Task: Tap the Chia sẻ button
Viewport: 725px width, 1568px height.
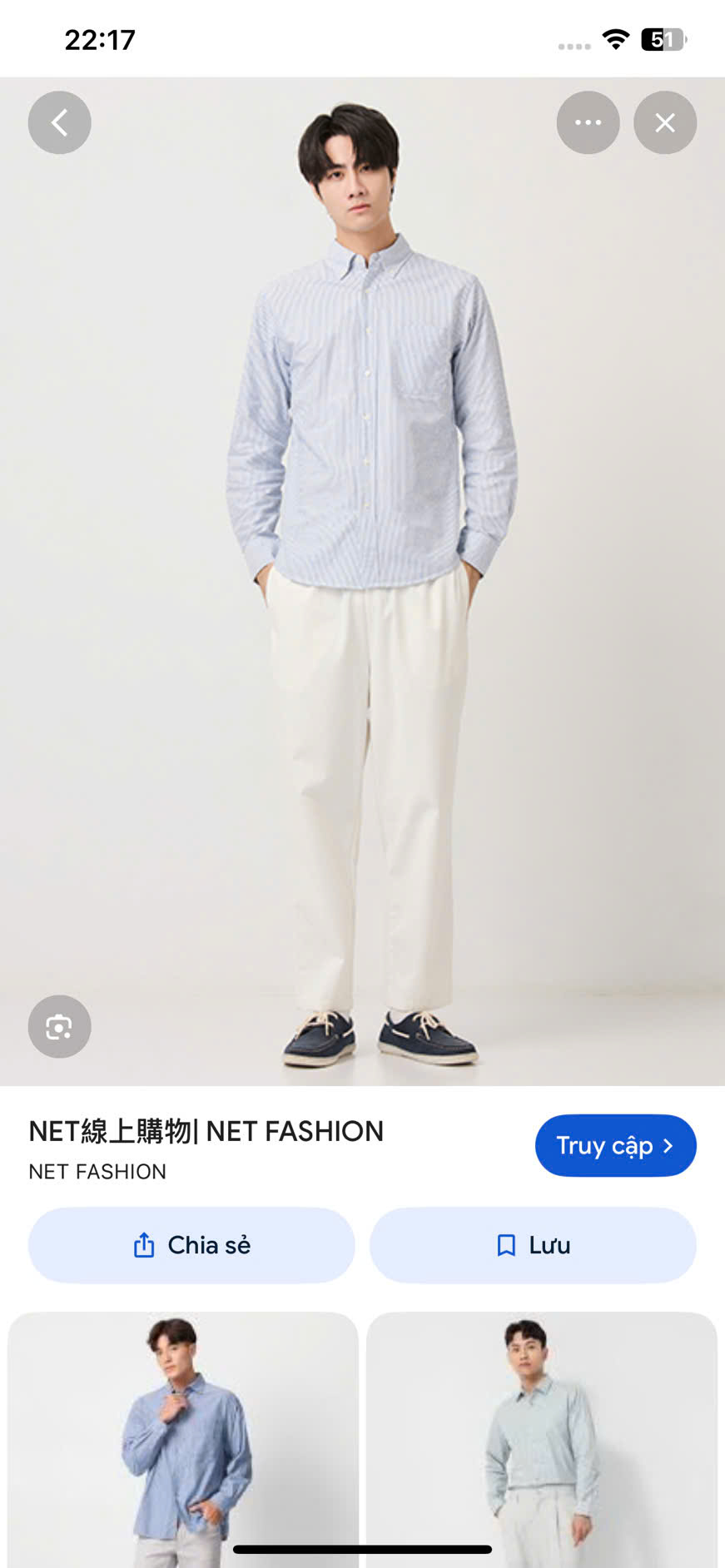Action: (191, 1244)
